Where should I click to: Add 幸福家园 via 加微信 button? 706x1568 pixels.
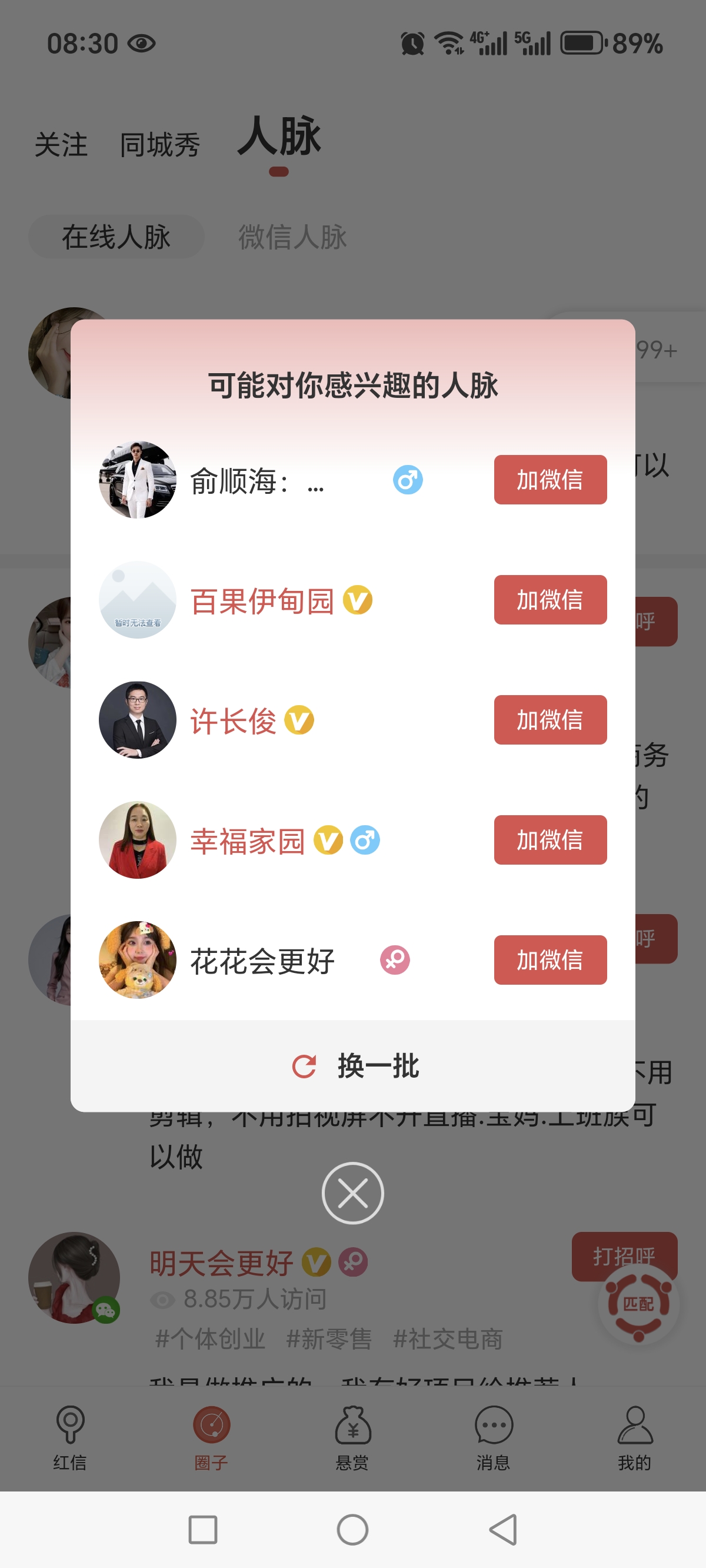550,839
